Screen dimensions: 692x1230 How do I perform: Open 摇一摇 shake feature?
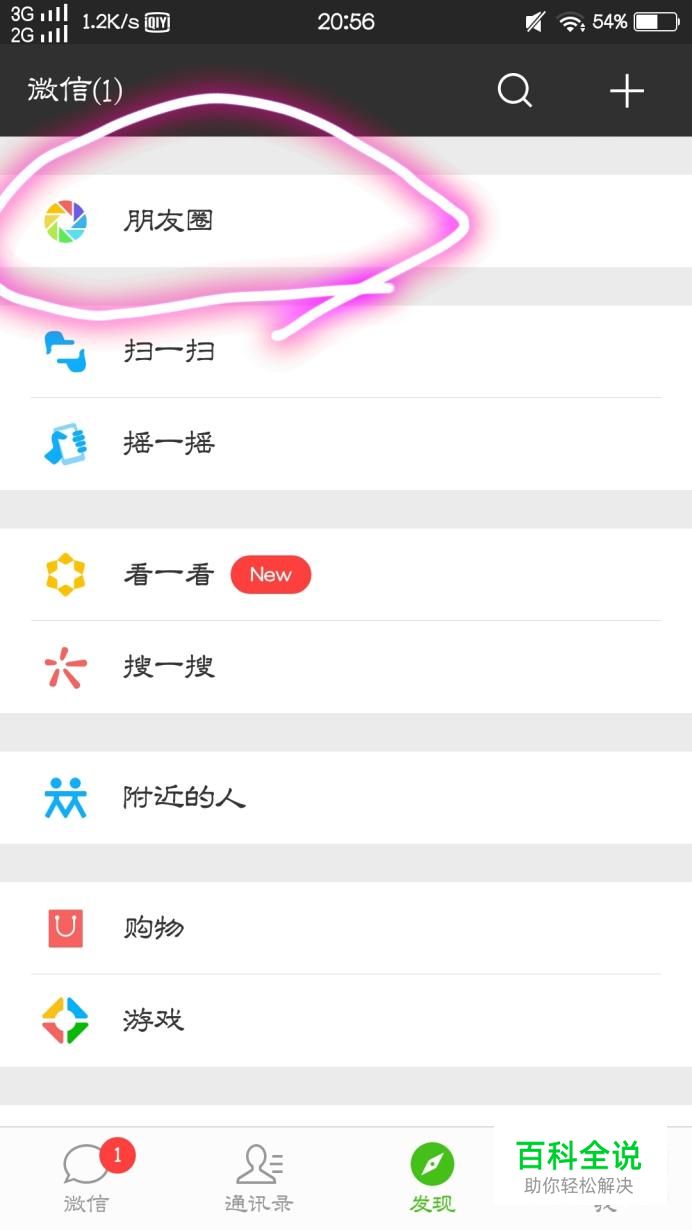pos(346,443)
